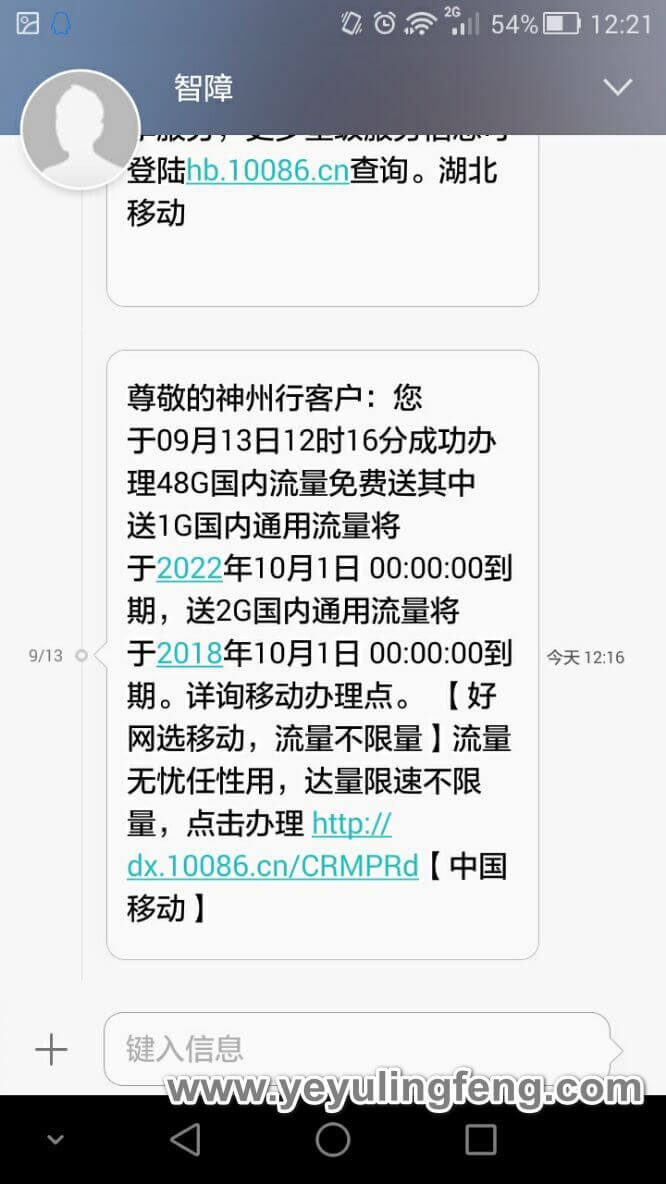Tap the plus attachment icon
666x1184 pixels.
pos(51,1050)
